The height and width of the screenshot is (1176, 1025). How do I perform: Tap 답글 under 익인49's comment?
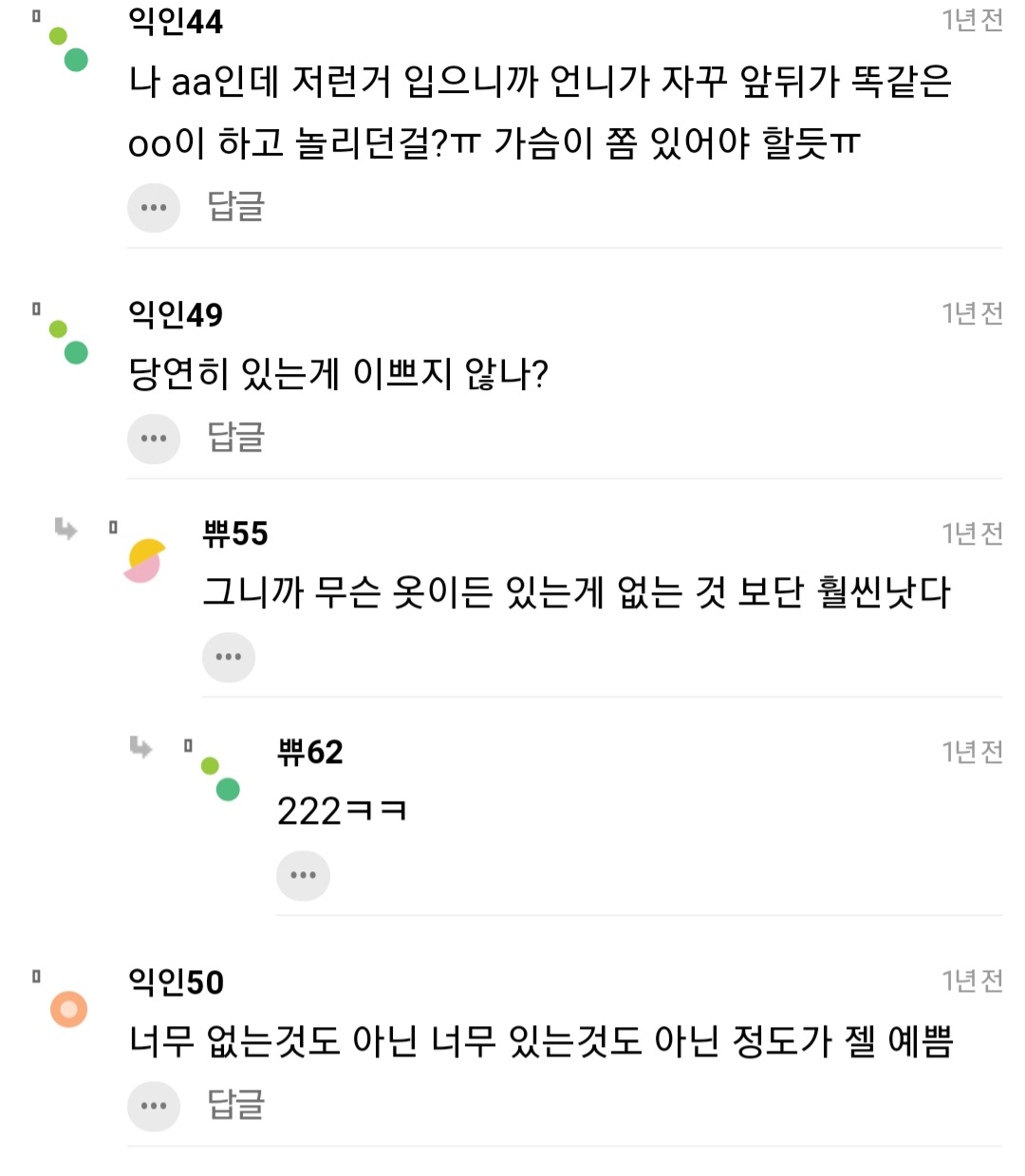235,438
